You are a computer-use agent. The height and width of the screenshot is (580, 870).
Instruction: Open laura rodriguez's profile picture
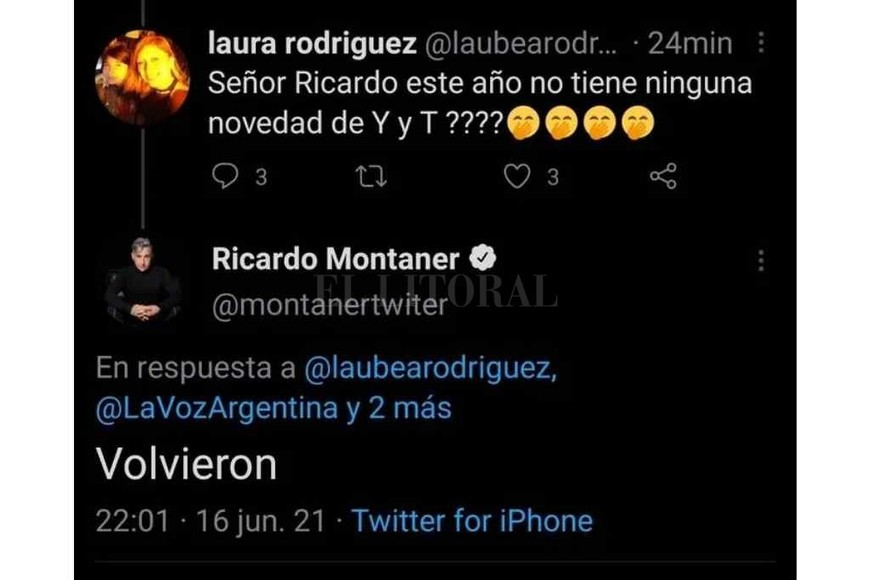[x=141, y=76]
